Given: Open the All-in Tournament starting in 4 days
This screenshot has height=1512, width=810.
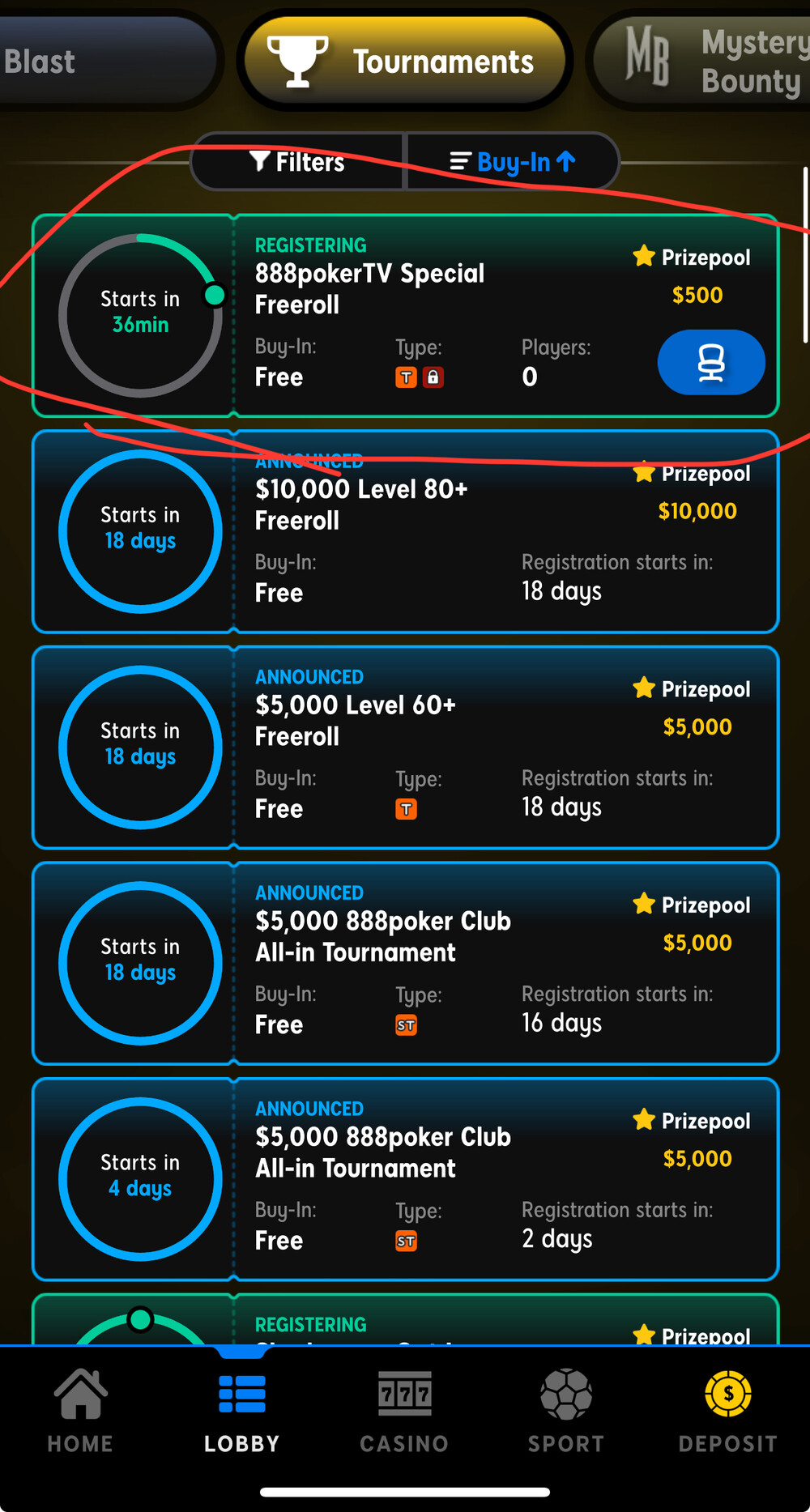Looking at the screenshot, I should click(405, 1179).
